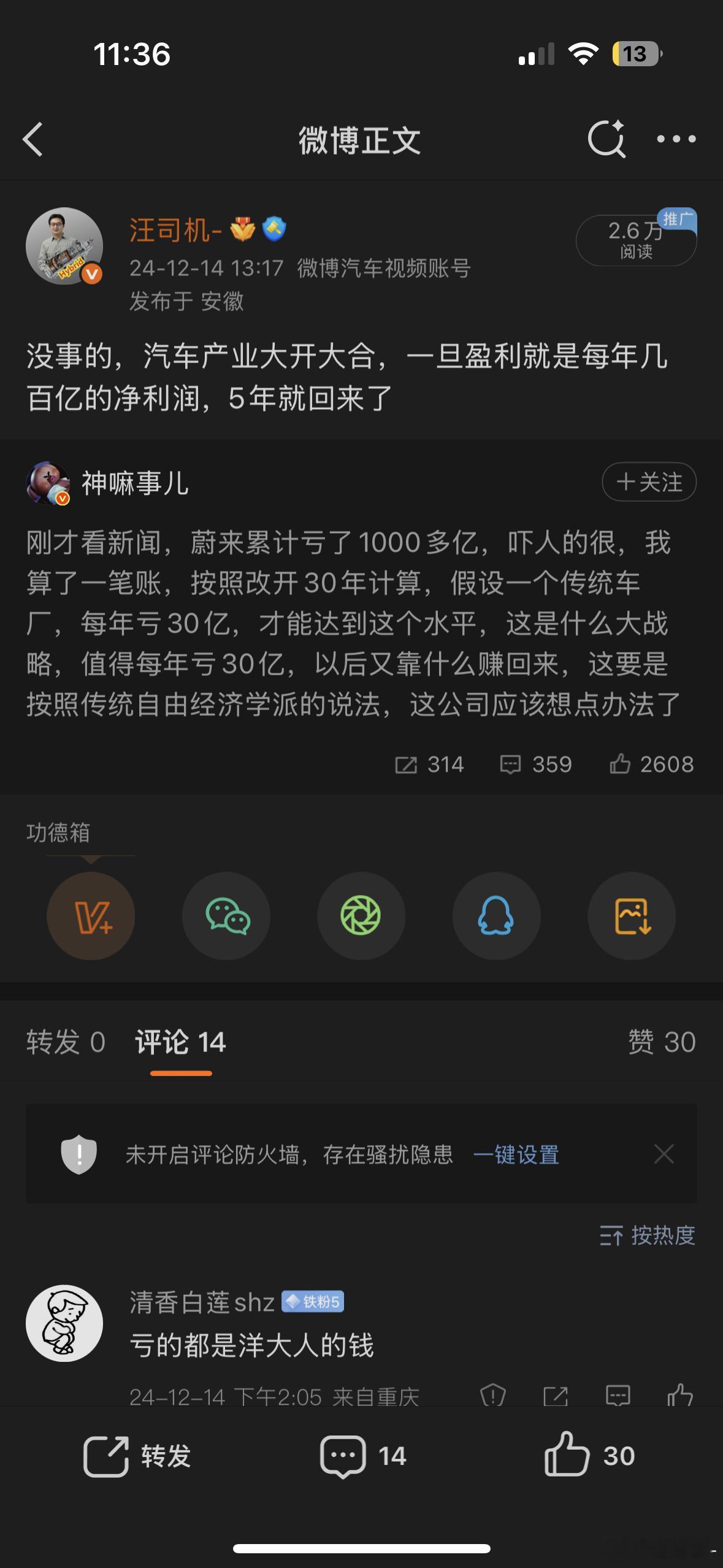Tap the search icon in the top bar
This screenshot has height=1568, width=723.
pos(606,140)
